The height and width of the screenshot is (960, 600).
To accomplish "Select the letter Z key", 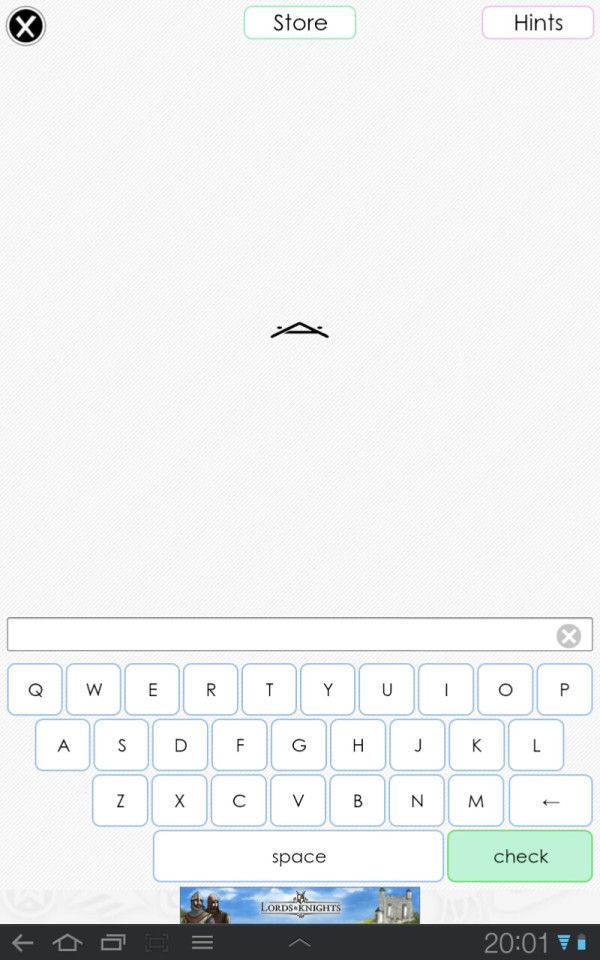I will 120,801.
